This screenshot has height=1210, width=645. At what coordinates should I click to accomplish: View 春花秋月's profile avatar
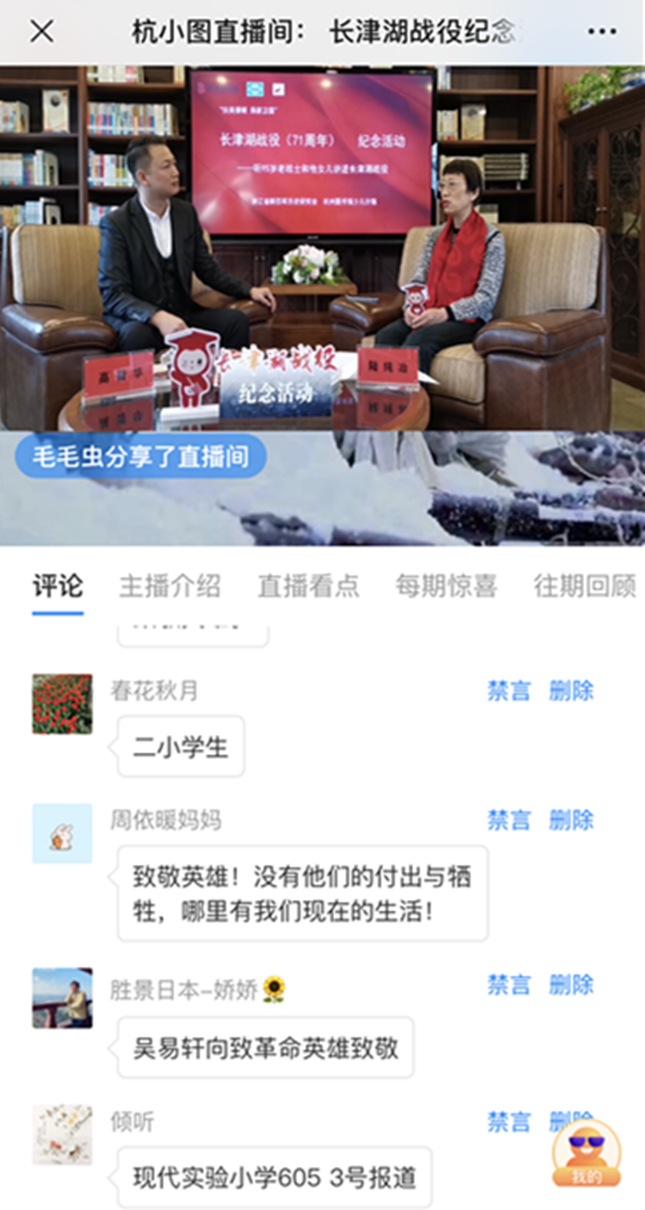point(62,704)
